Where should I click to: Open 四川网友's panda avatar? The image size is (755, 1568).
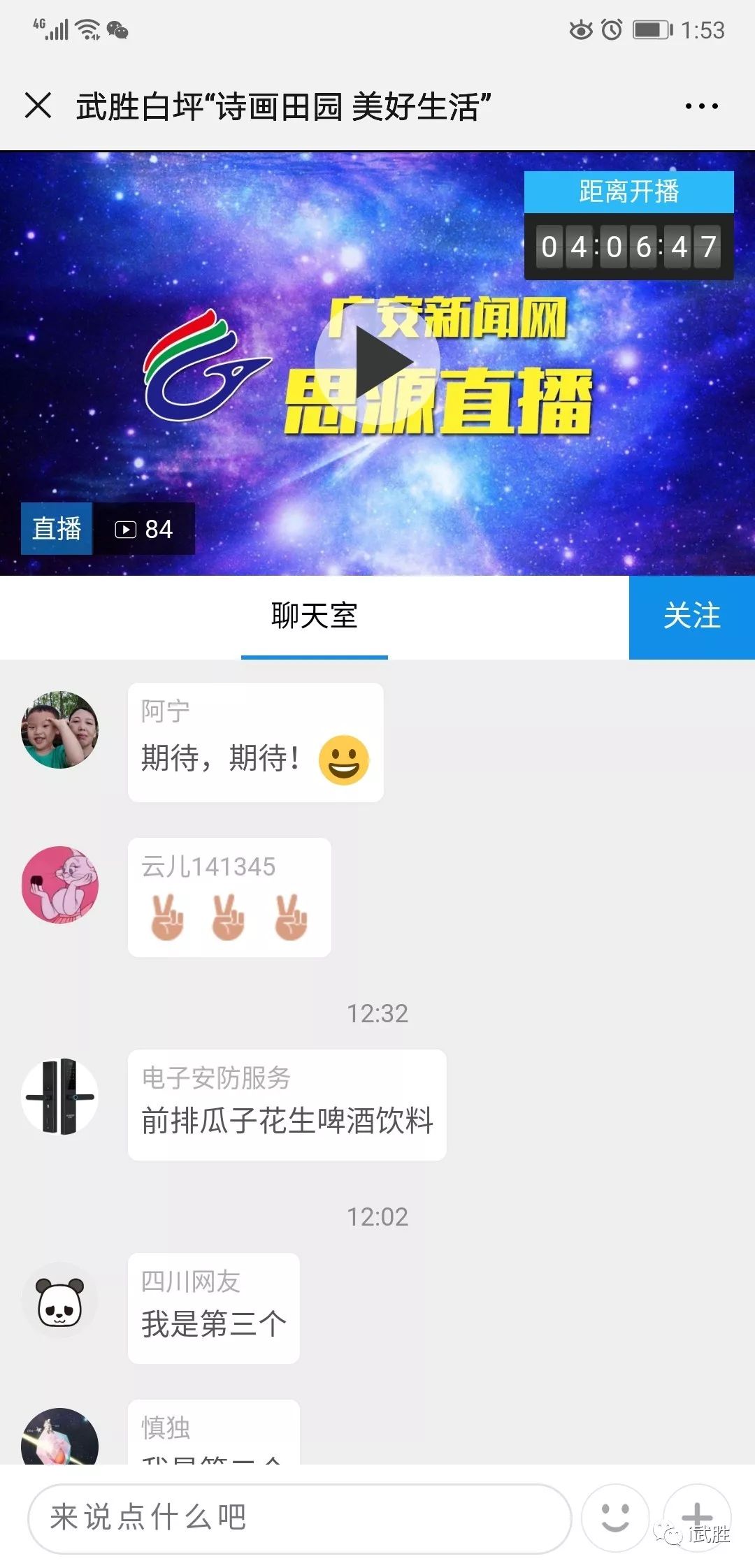tap(59, 1300)
